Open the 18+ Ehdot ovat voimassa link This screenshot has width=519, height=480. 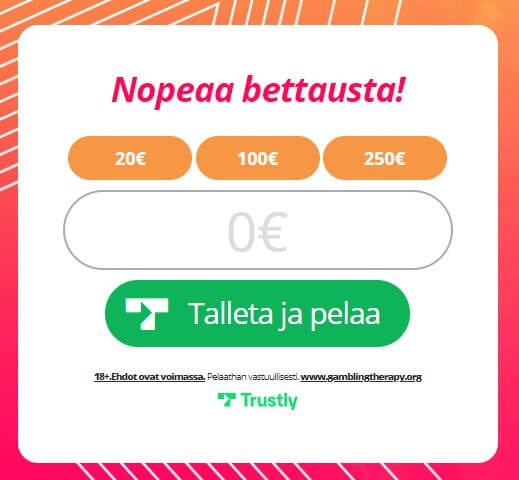(150, 377)
